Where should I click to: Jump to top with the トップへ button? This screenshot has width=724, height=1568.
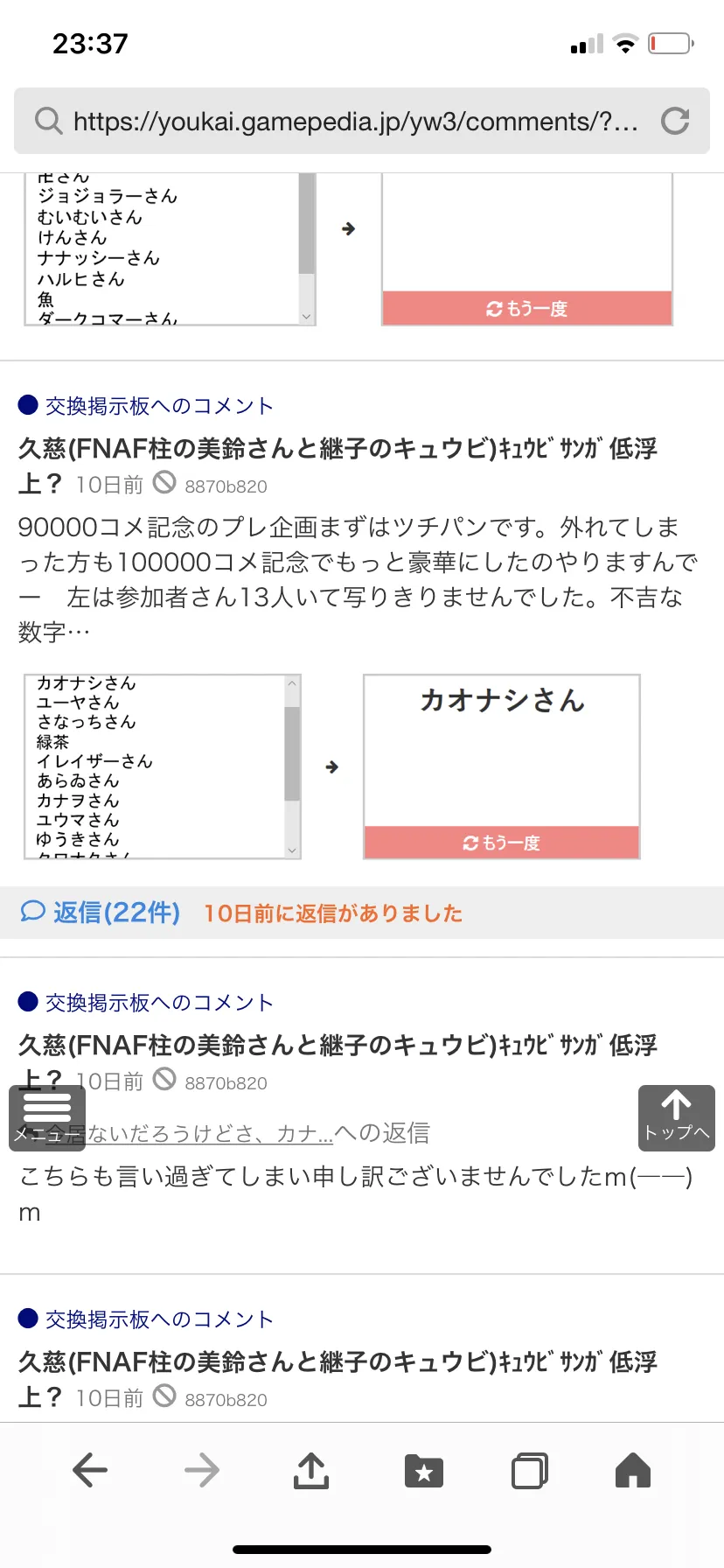[677, 1117]
